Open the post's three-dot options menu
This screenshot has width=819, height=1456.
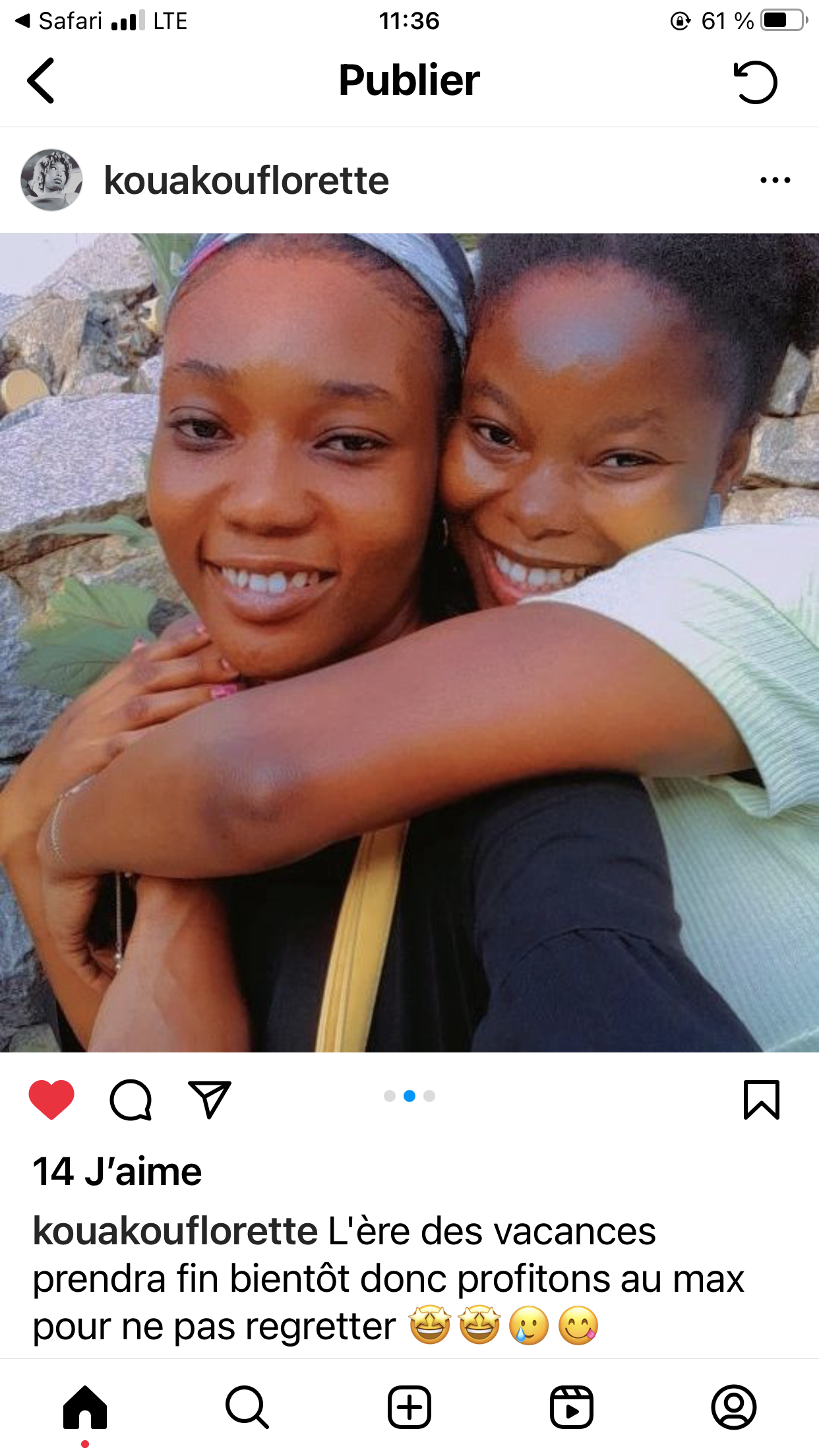775,180
